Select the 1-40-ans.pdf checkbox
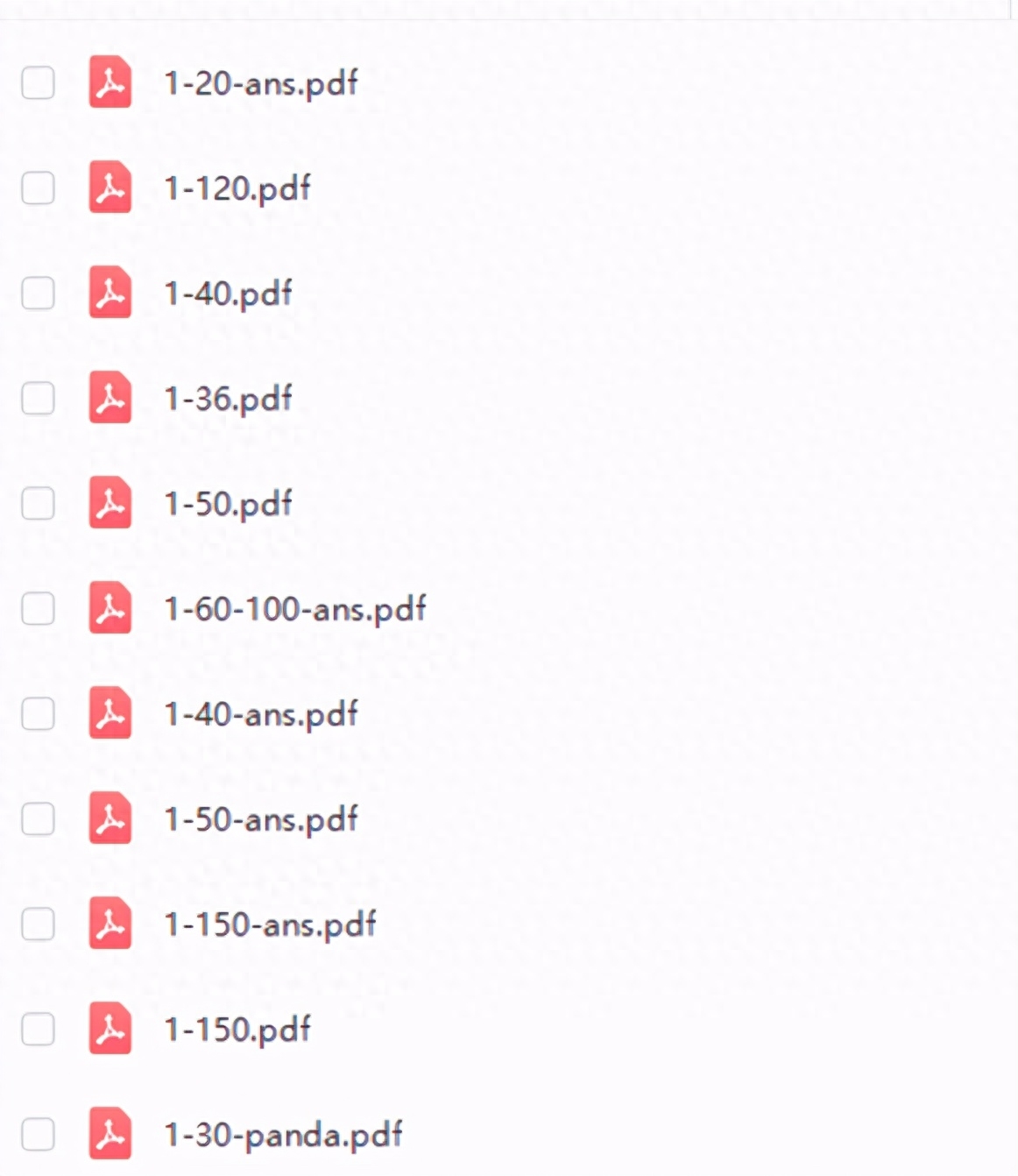This screenshot has width=1018, height=1176. click(x=38, y=714)
